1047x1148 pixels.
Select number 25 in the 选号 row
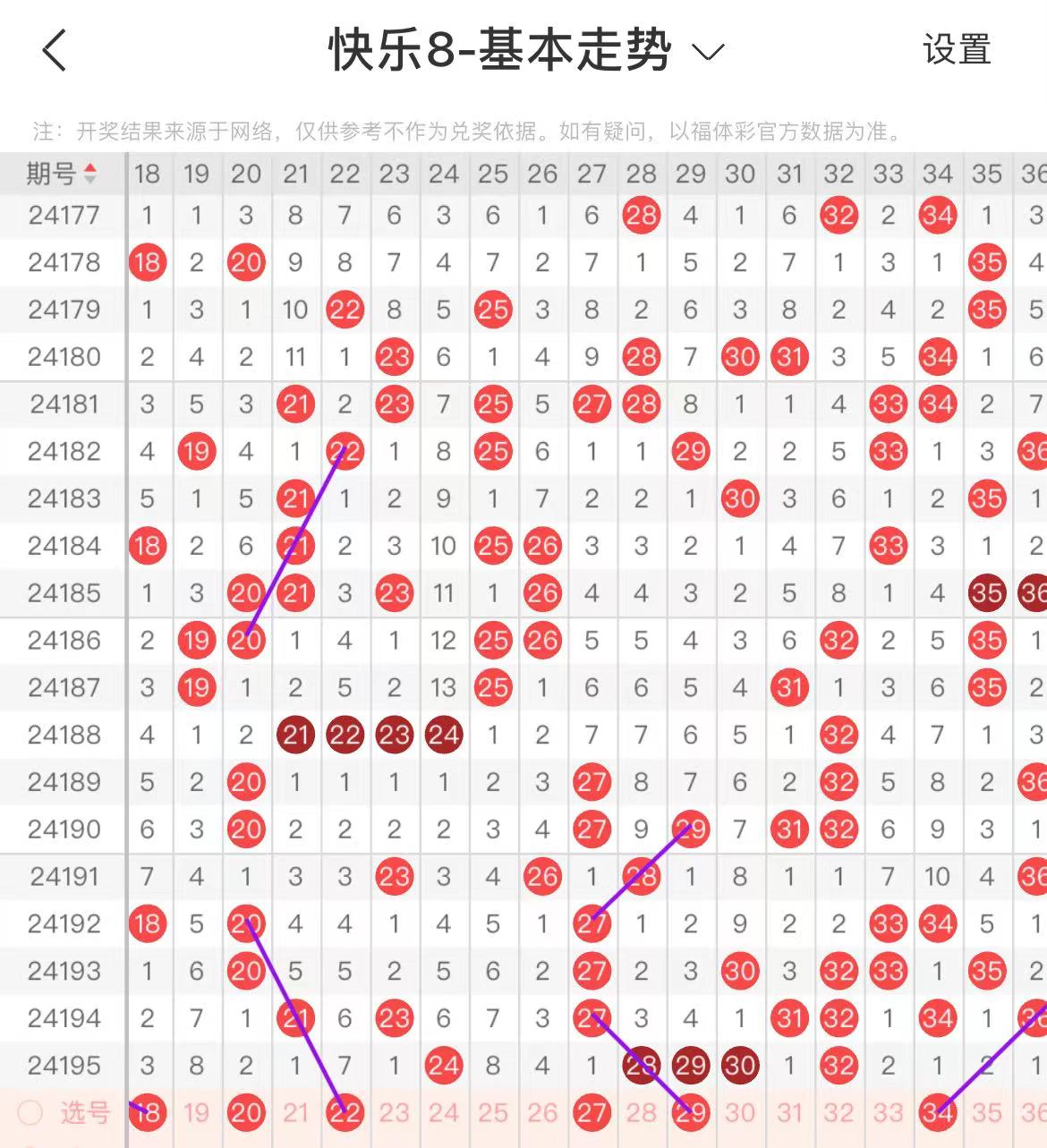click(492, 1112)
